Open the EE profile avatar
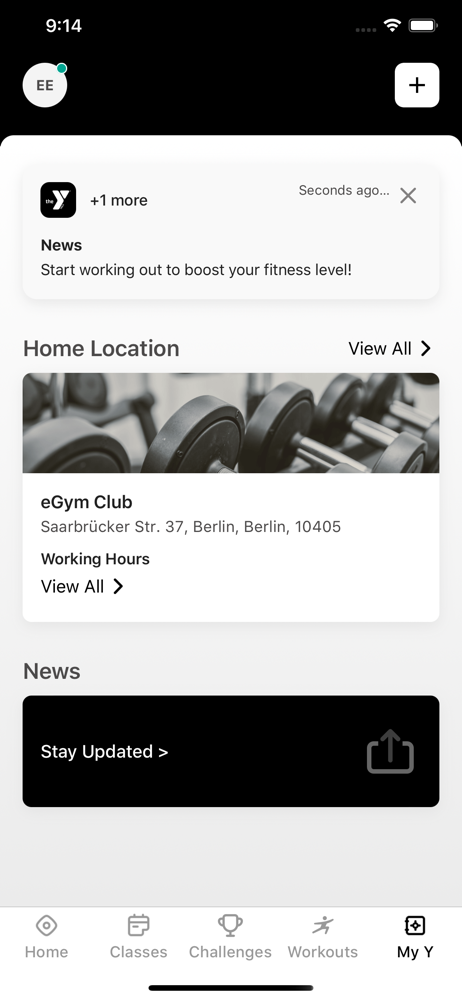The image size is (462, 1000). point(45,85)
